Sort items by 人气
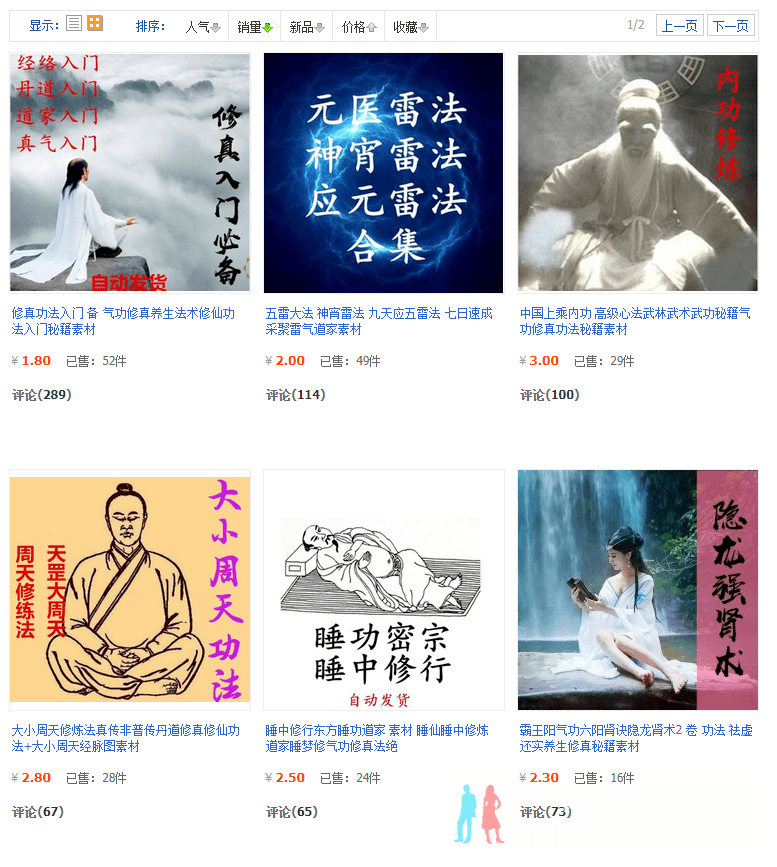The image size is (777, 867). 202,27
